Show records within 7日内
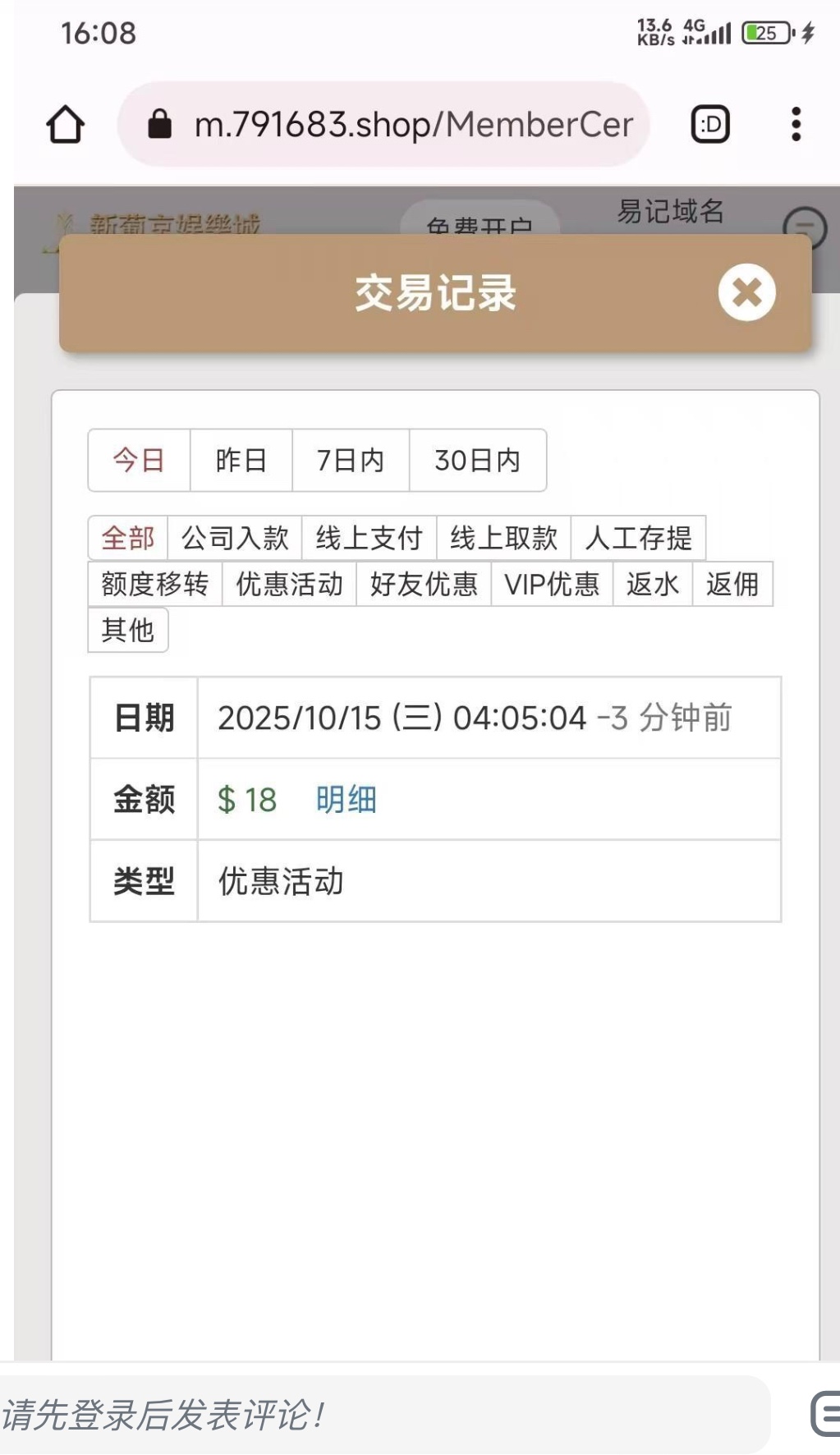 351,461
